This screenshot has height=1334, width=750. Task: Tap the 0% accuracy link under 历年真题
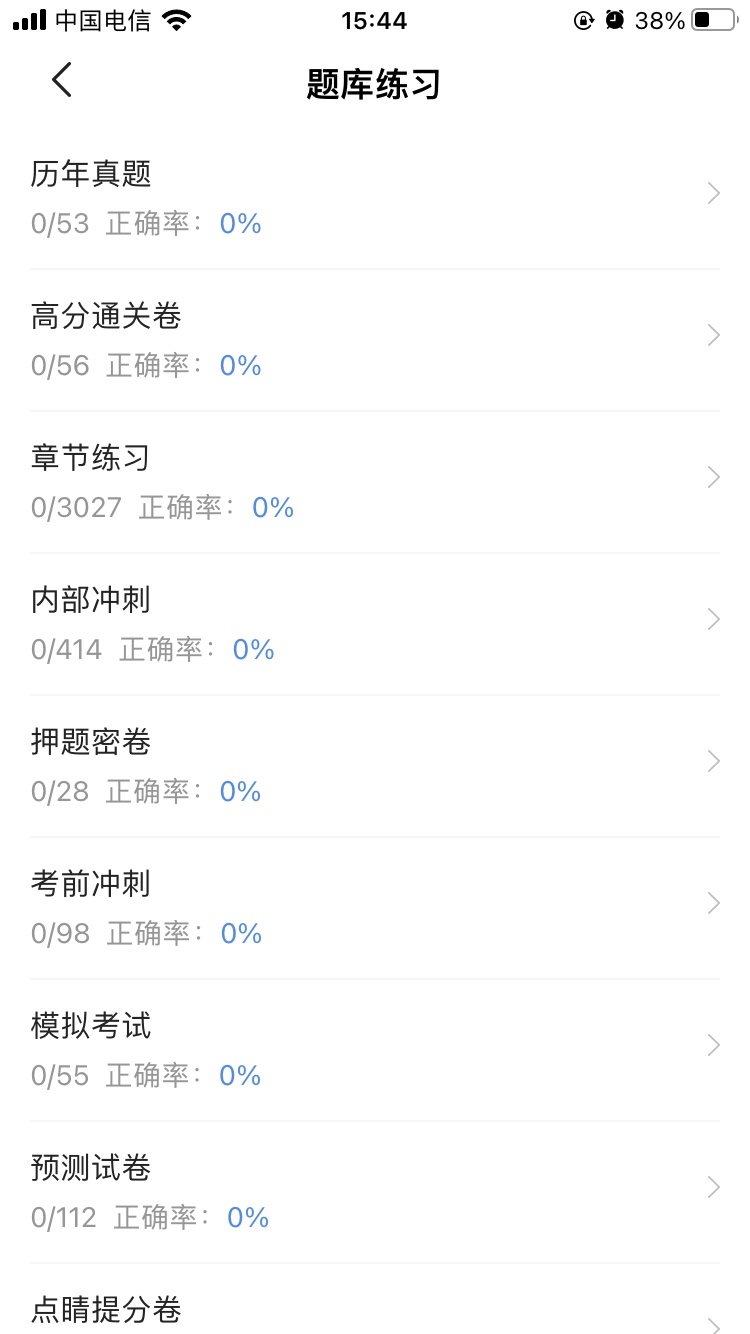pyautogui.click(x=240, y=223)
